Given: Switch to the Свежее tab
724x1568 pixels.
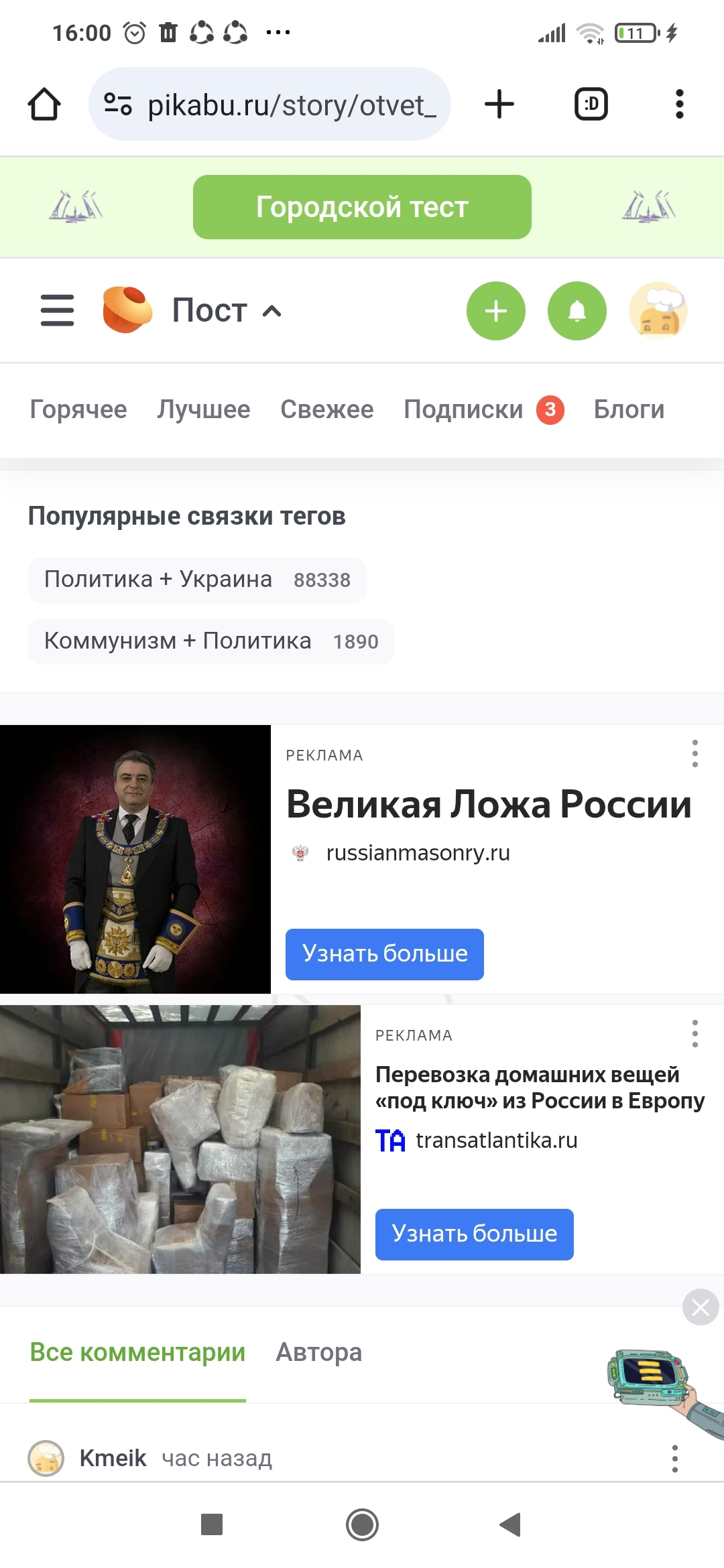Looking at the screenshot, I should (327, 409).
